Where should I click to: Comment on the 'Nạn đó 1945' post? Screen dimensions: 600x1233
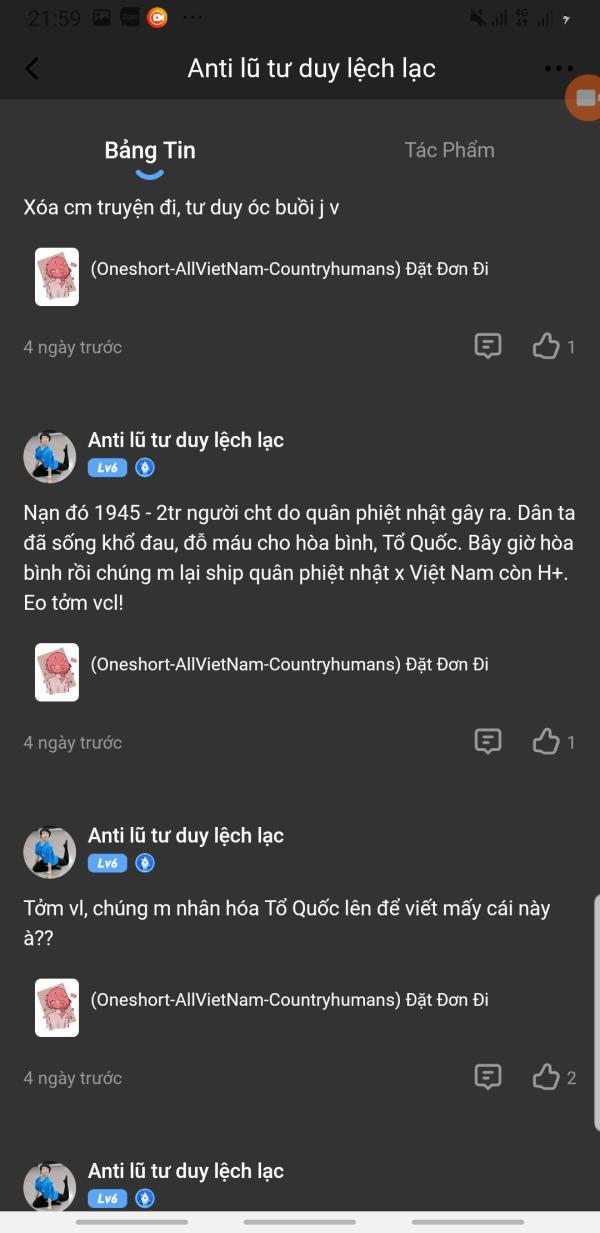tap(487, 741)
